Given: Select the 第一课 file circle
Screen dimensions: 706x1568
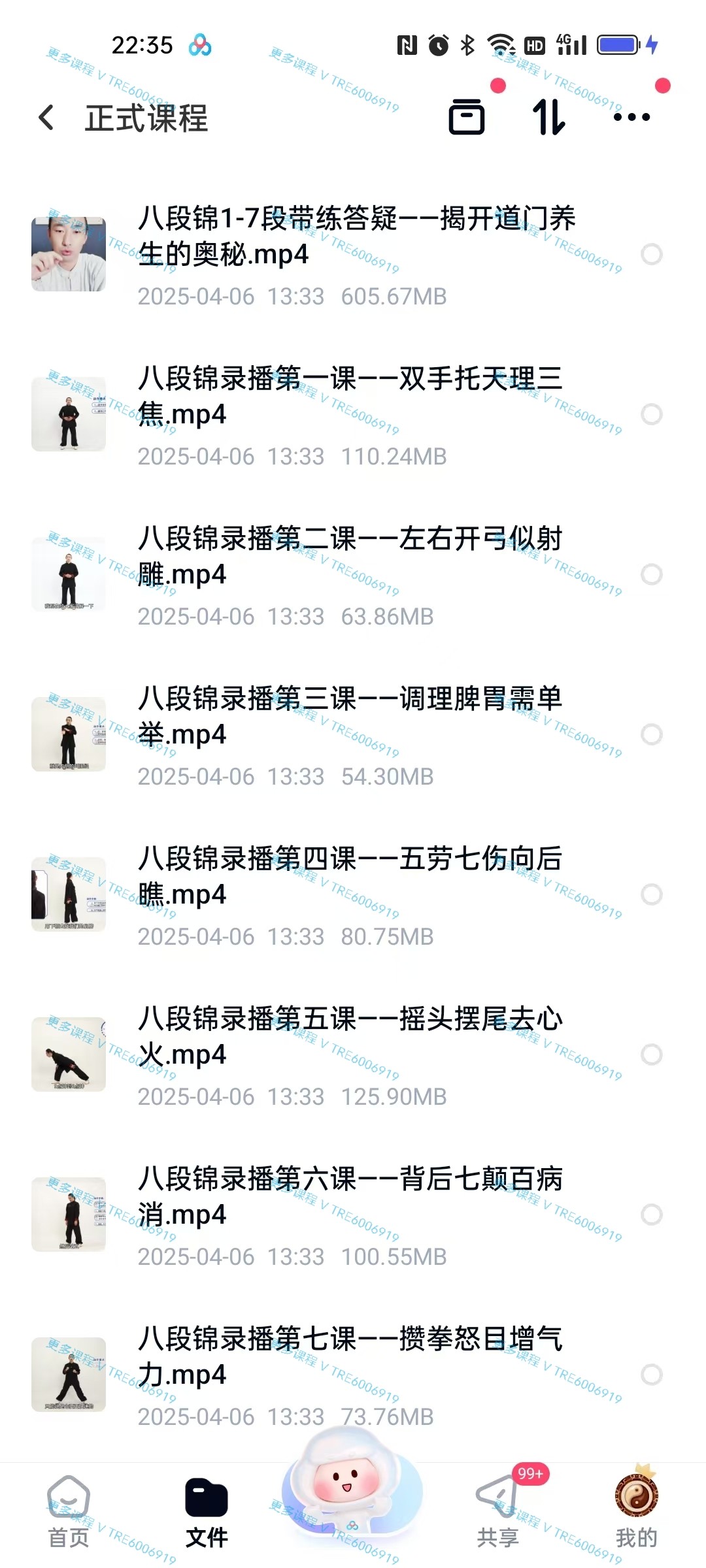Looking at the screenshot, I should click(x=651, y=414).
